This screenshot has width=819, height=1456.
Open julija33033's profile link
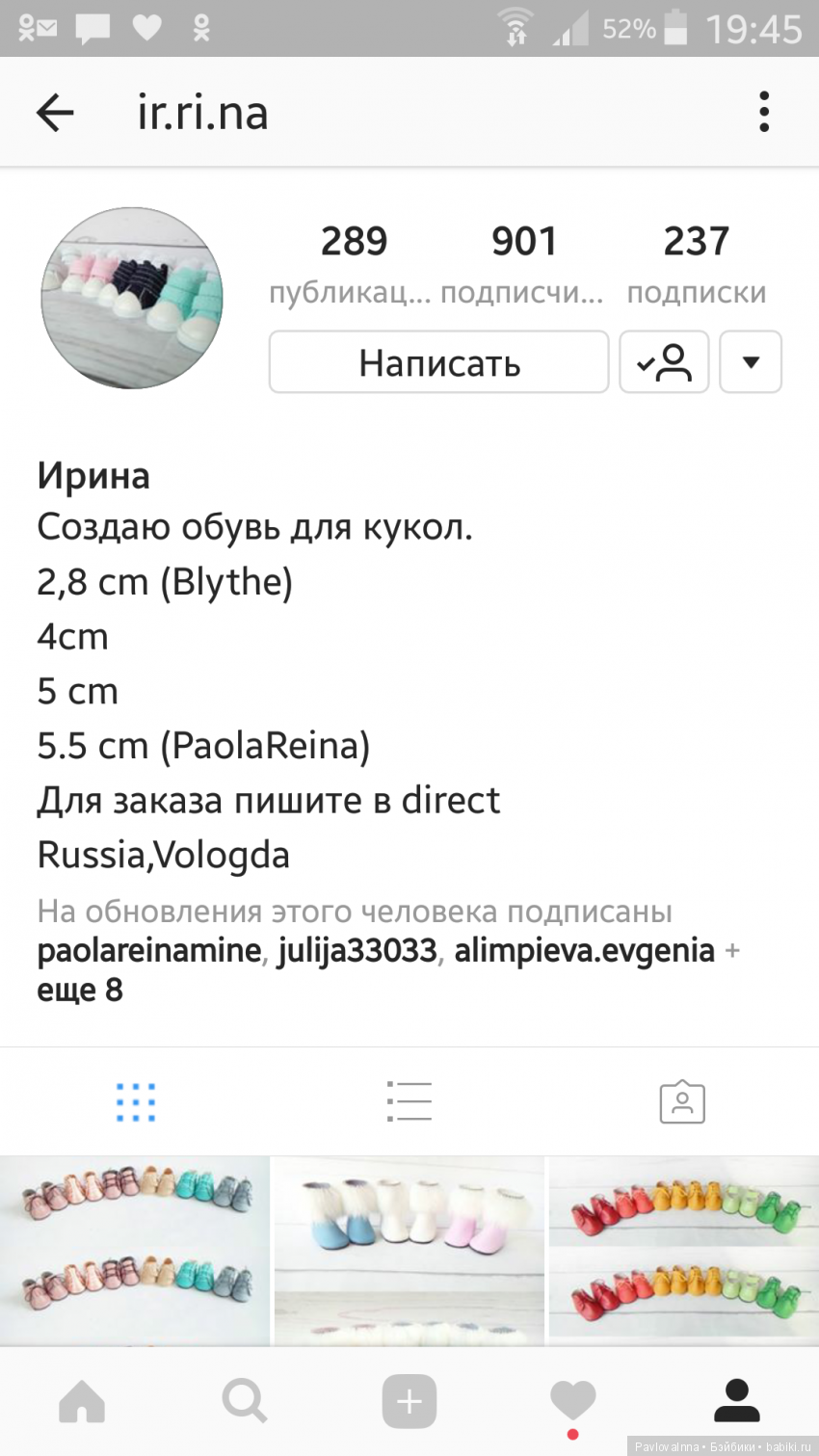[357, 951]
